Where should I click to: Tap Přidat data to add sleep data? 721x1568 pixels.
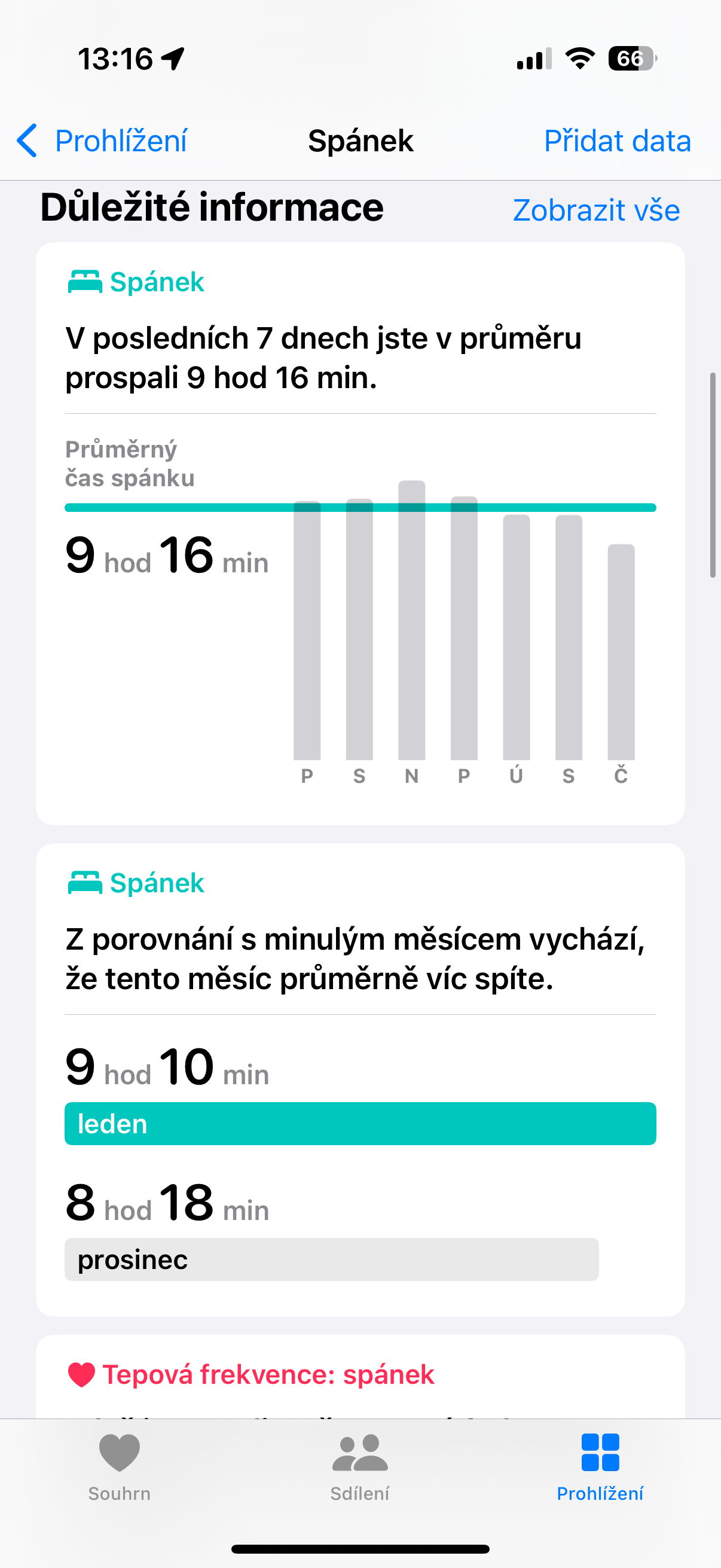click(616, 140)
